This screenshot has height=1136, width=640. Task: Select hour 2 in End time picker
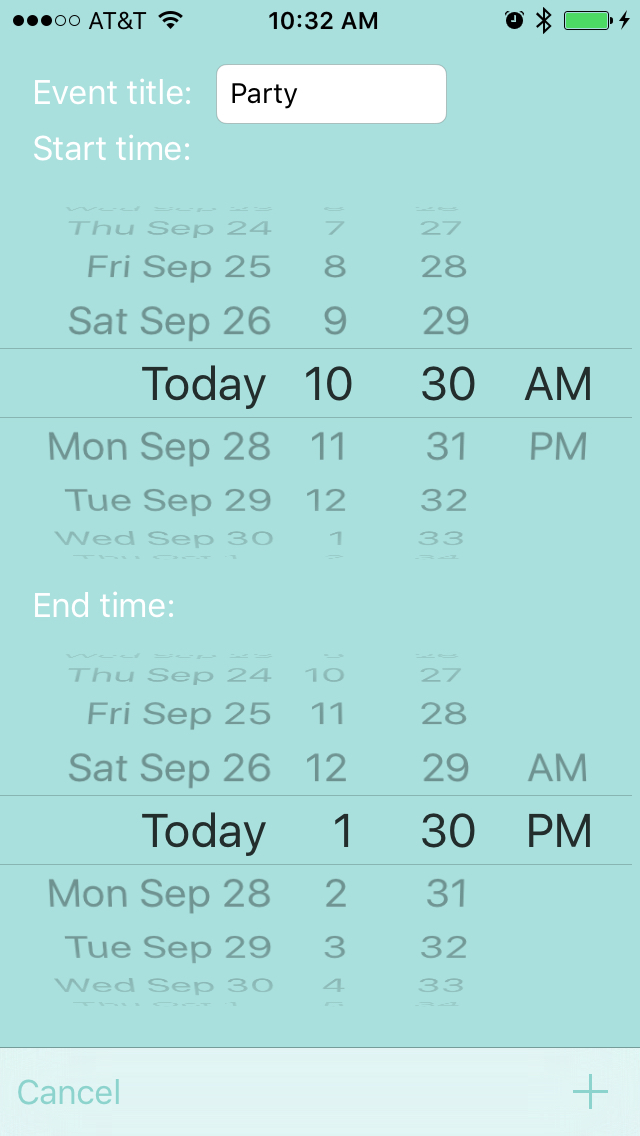click(x=335, y=893)
